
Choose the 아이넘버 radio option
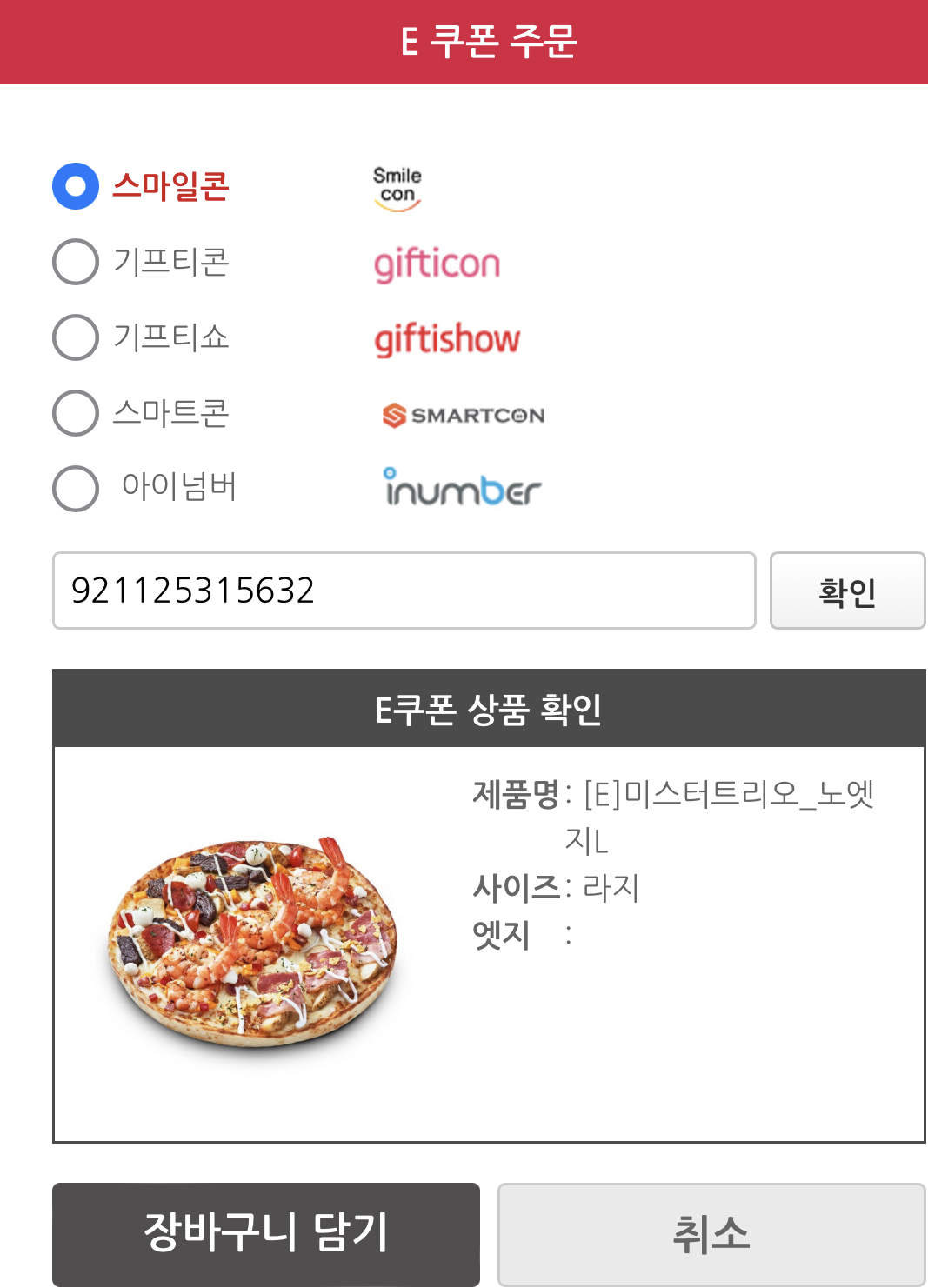pos(76,489)
